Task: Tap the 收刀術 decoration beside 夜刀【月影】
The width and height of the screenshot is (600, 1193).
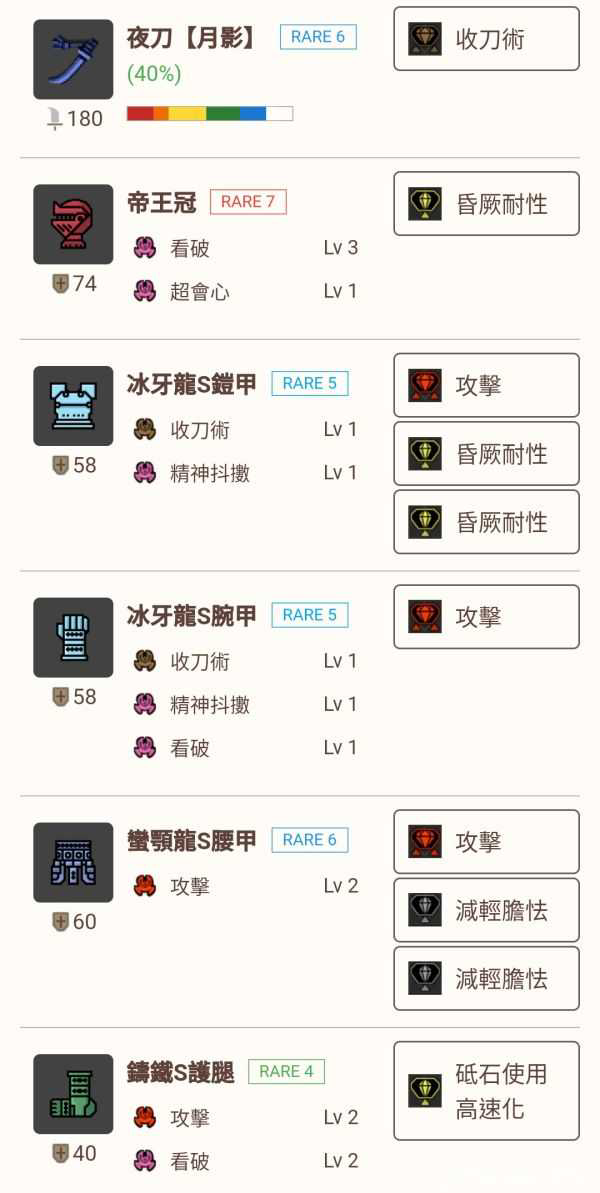Action: [486, 39]
